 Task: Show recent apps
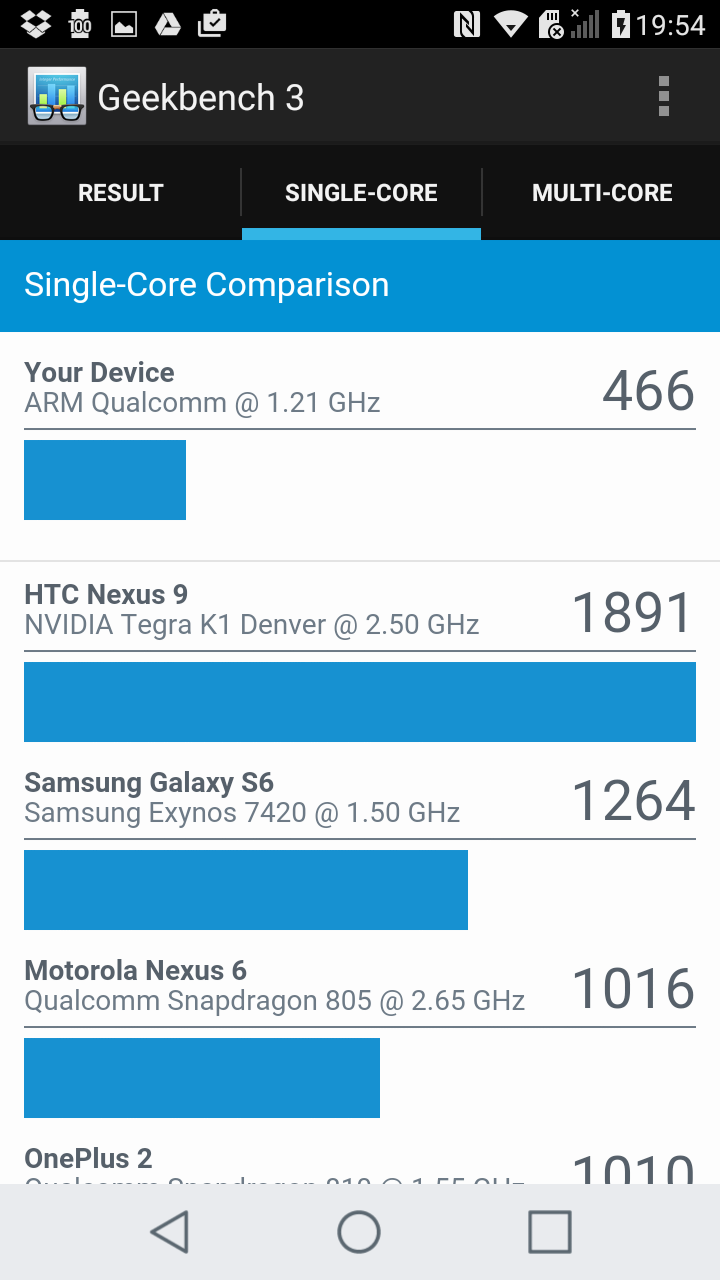pyautogui.click(x=549, y=1232)
